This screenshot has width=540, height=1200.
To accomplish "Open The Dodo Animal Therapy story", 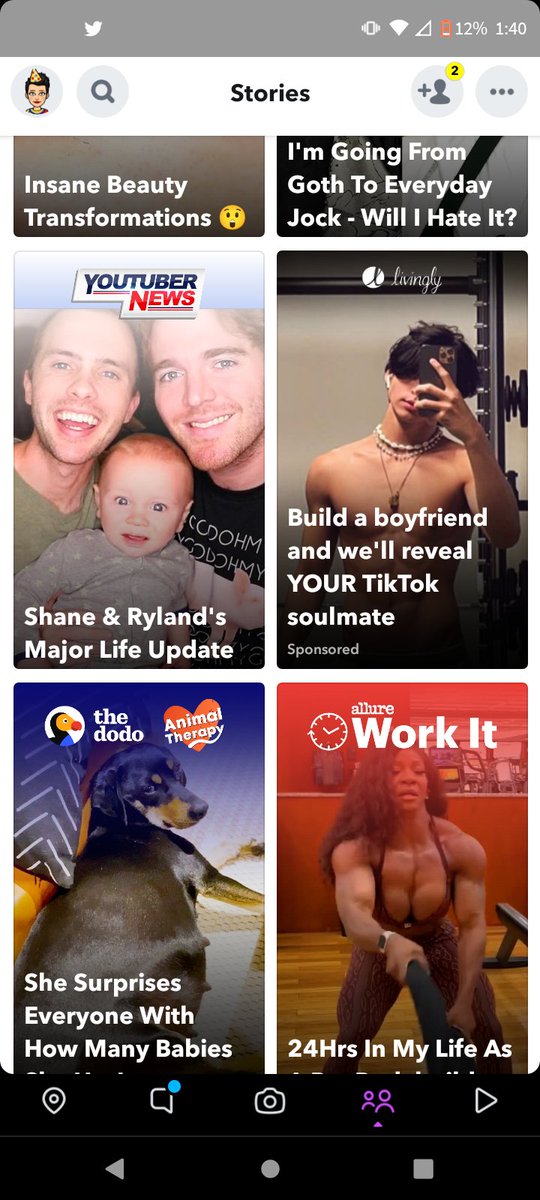I will click(139, 878).
